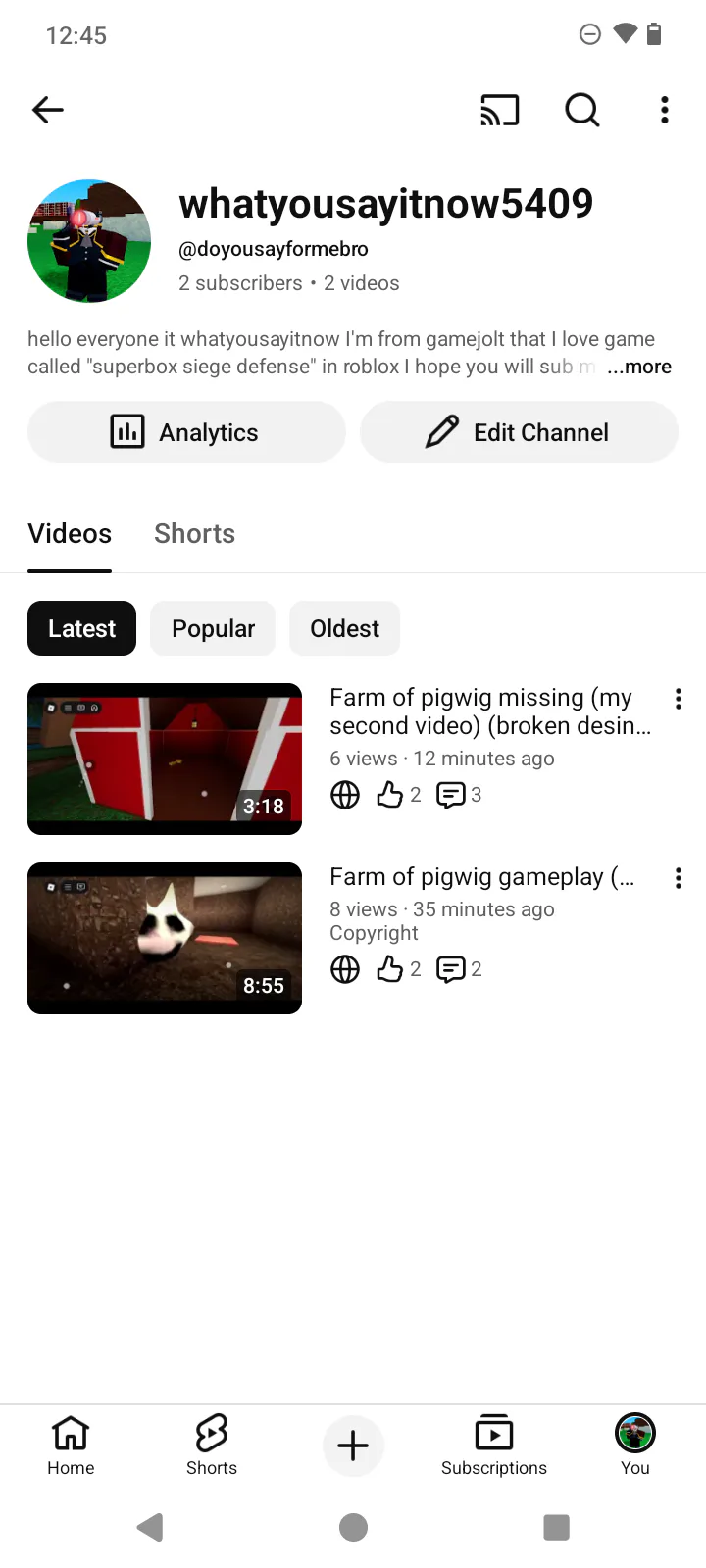
Task: Open options for Farm of pigwig gameplay video
Action: pos(678,878)
